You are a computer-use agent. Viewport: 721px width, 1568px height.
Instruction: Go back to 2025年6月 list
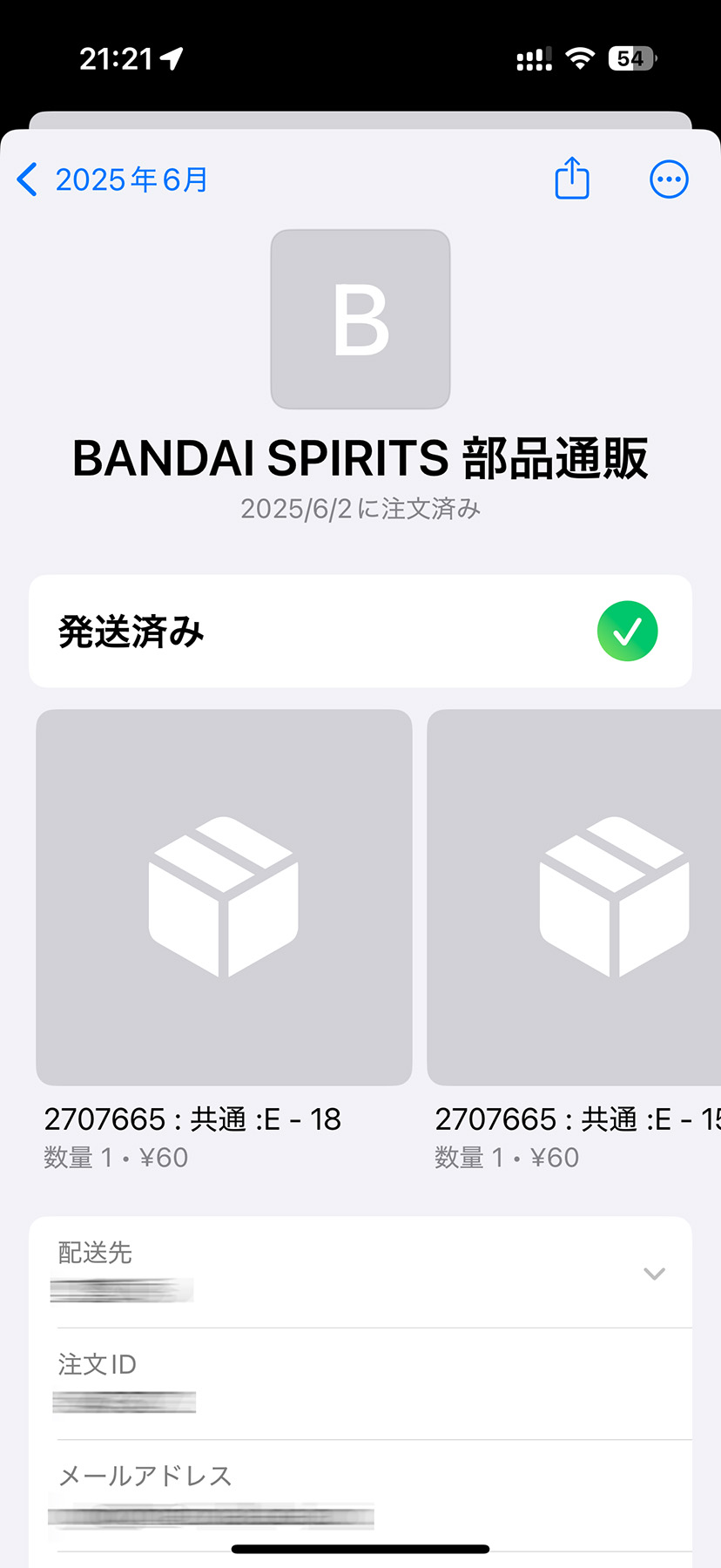click(113, 179)
